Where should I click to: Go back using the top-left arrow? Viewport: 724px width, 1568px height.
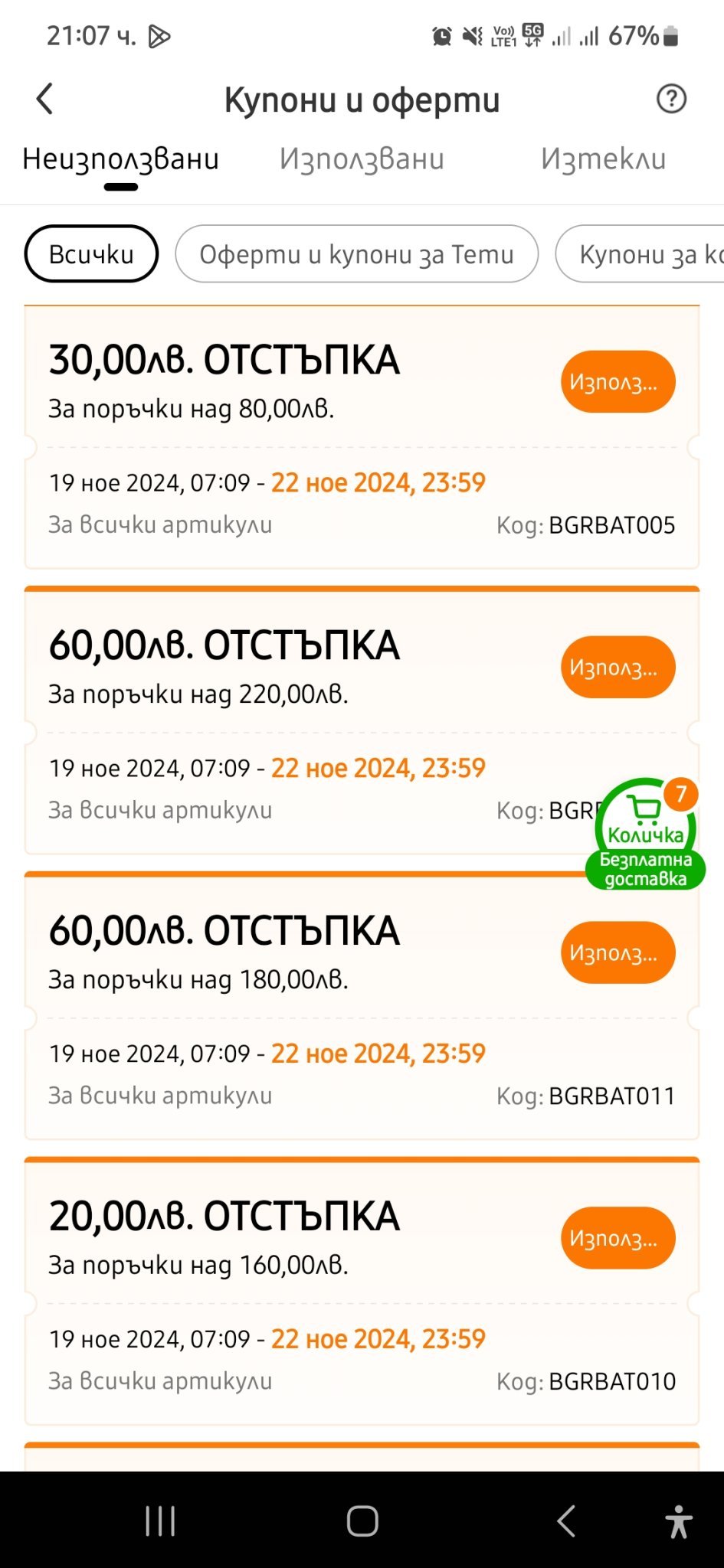click(45, 99)
